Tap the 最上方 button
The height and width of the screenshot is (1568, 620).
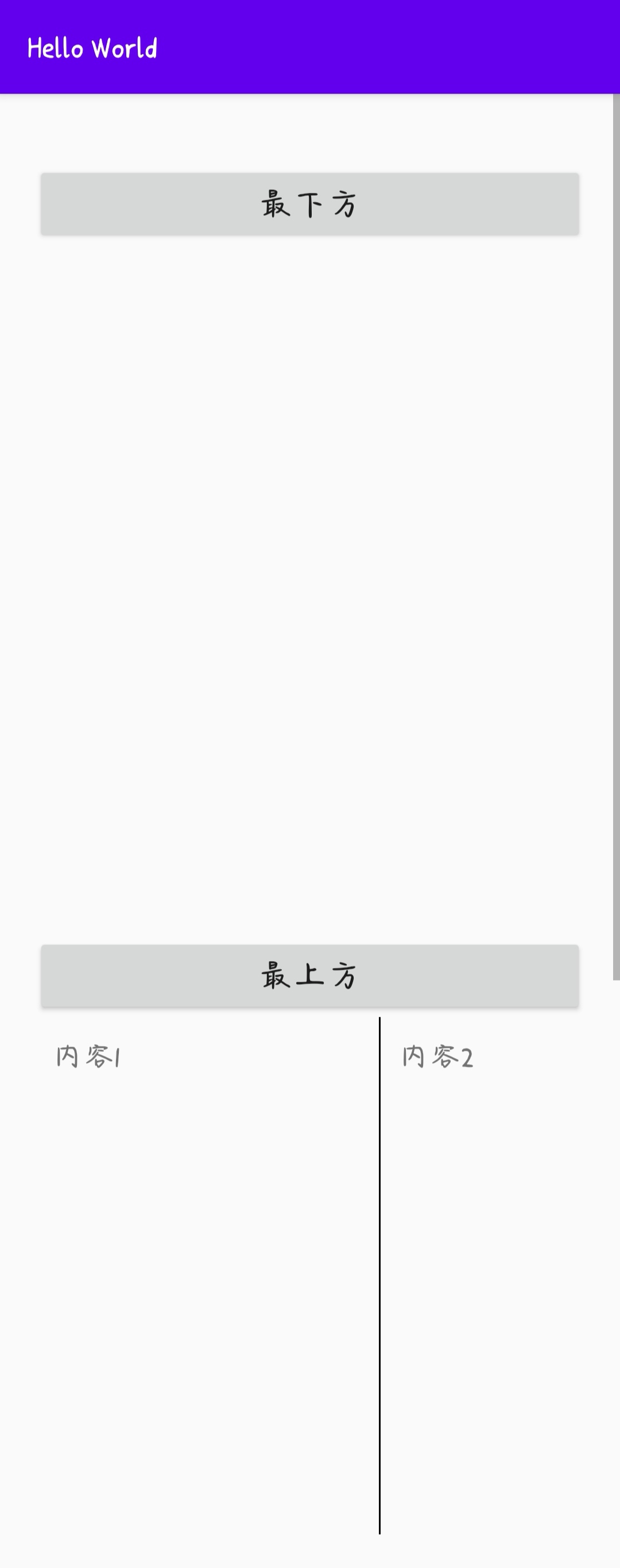coord(309,975)
